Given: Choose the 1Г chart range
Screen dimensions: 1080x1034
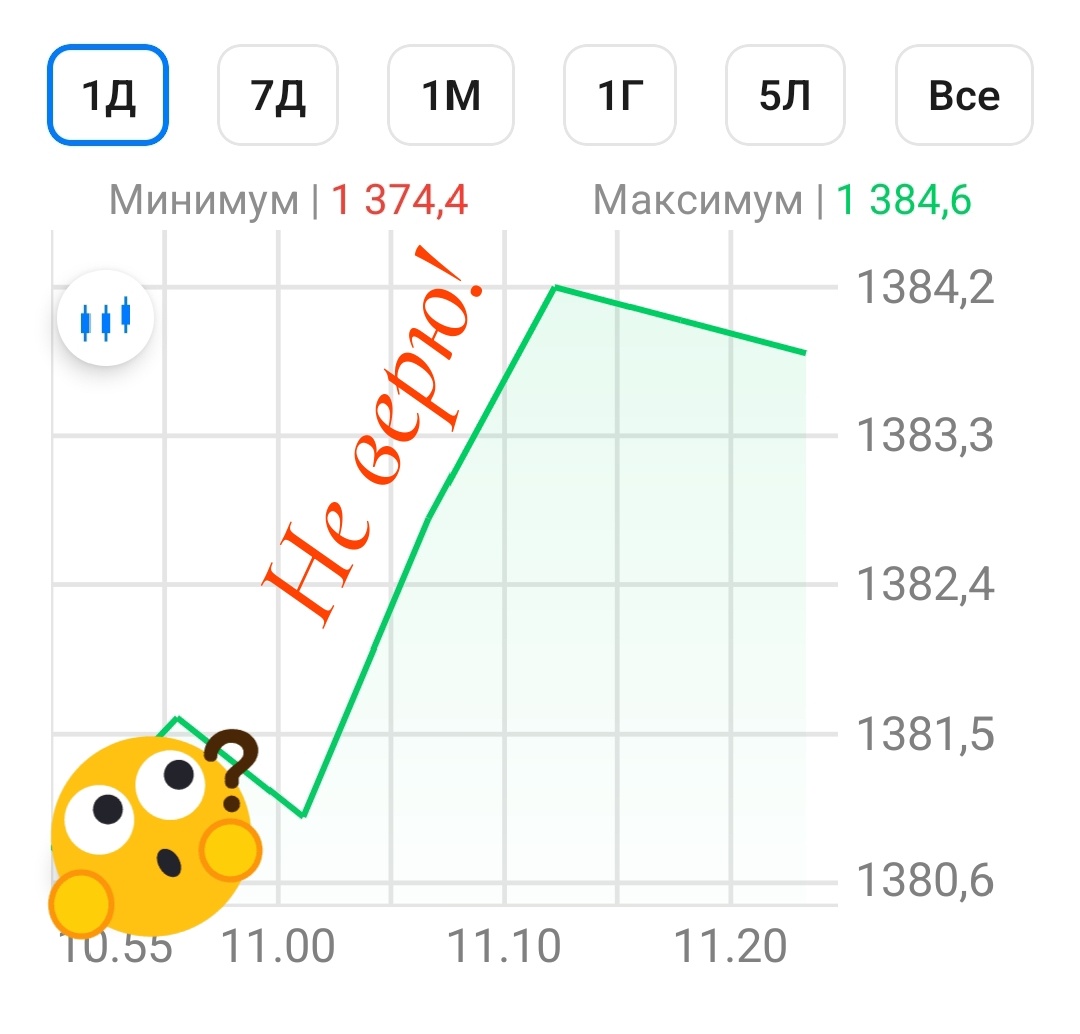Looking at the screenshot, I should (620, 96).
